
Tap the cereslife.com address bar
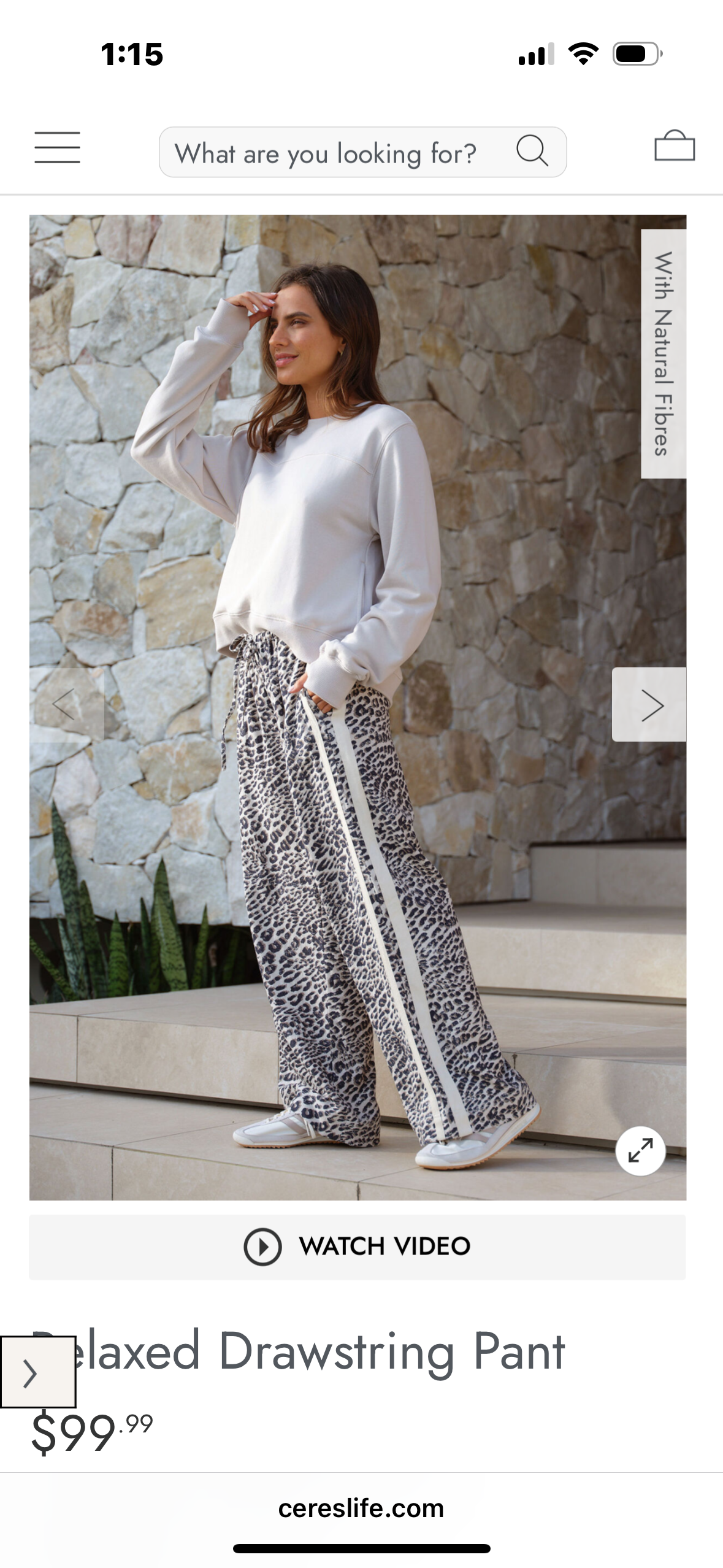click(x=361, y=1508)
